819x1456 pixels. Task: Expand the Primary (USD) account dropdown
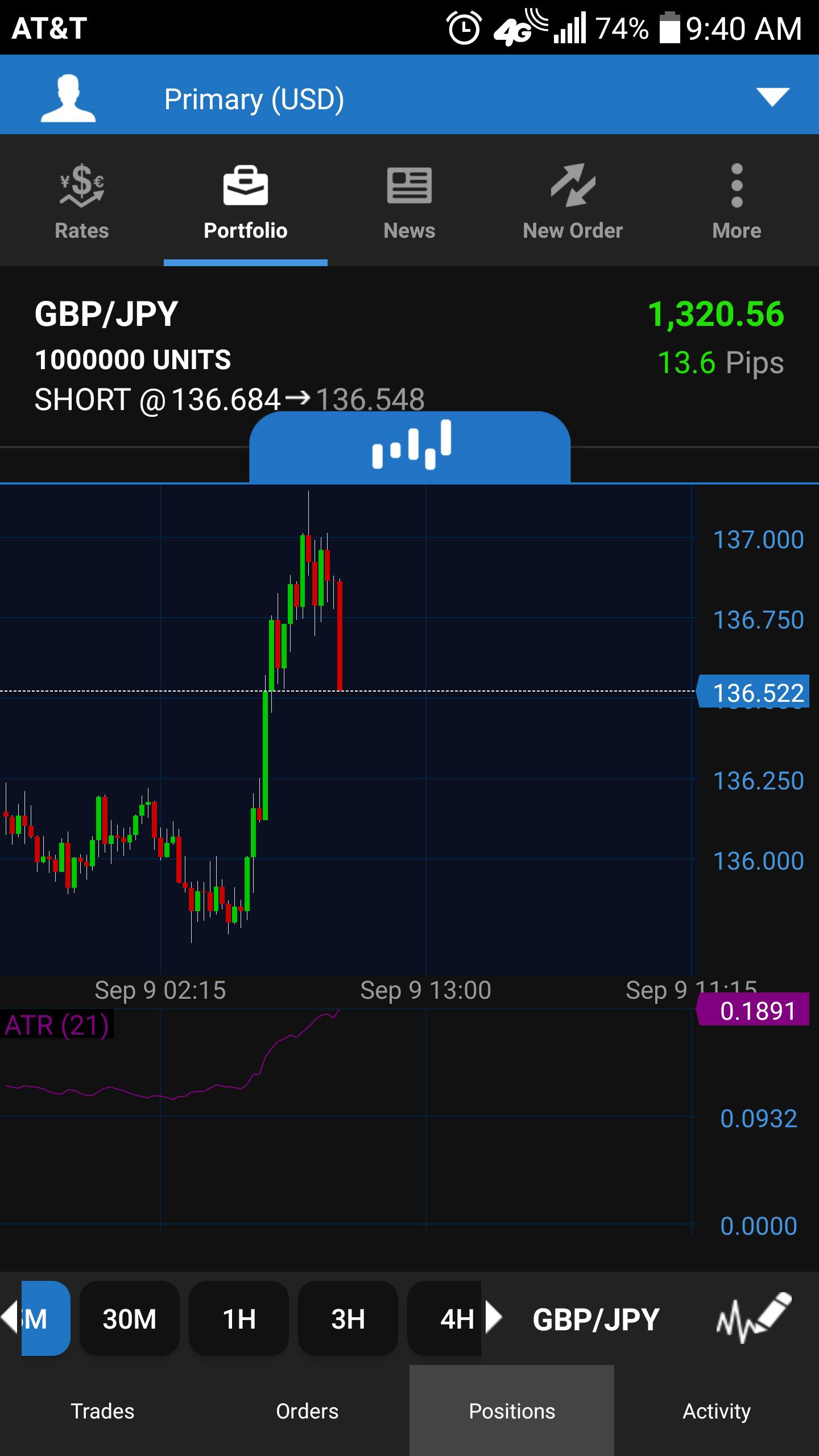pos(772,97)
